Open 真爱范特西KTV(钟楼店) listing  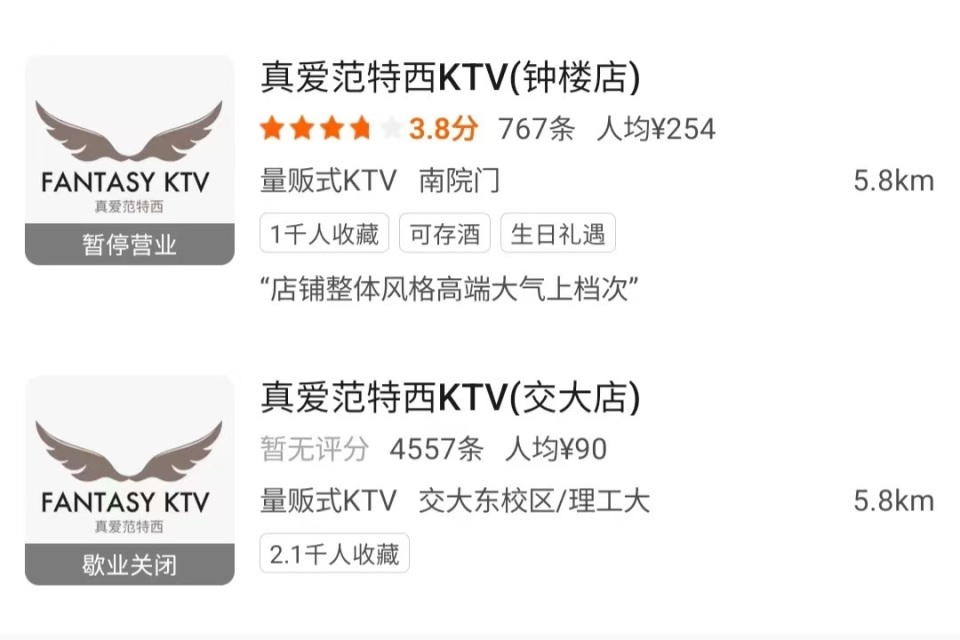coord(450,78)
